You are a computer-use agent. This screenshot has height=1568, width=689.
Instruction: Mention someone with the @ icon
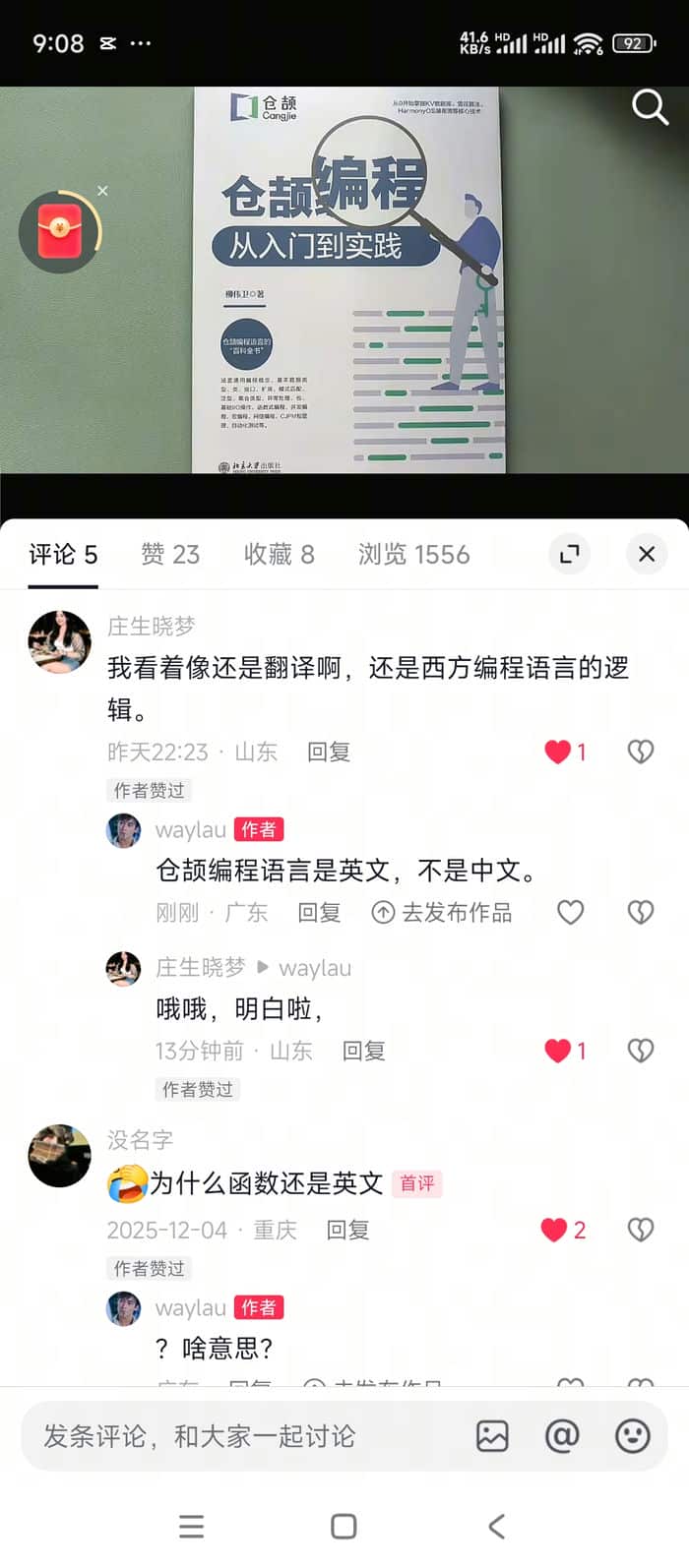562,1436
